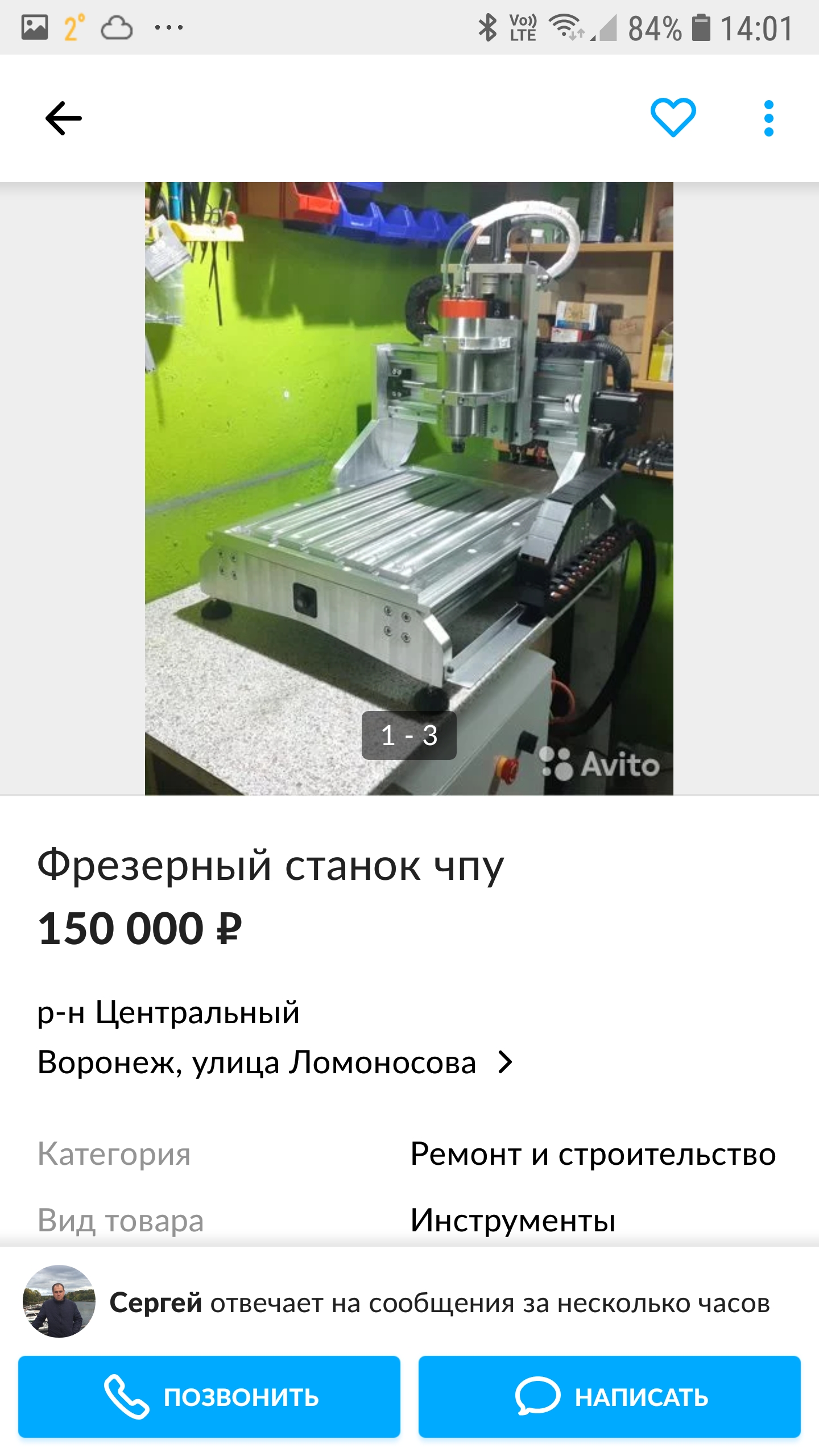Open the three-dot overflow menu
This screenshot has height=1456, width=819.
pyautogui.click(x=768, y=118)
